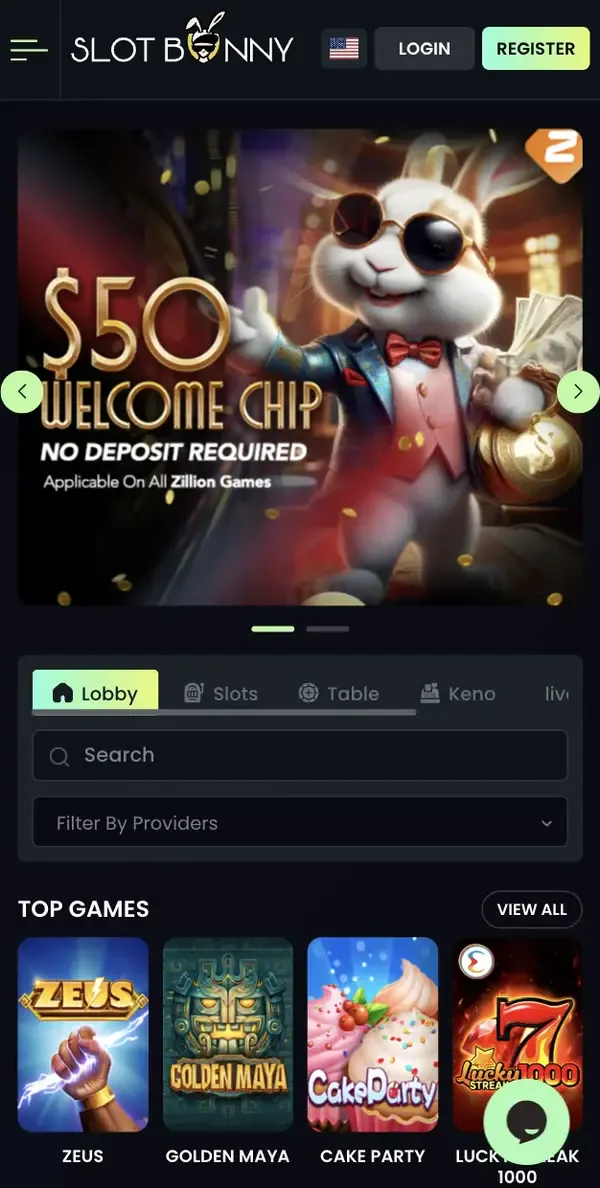Jump to the second banner indicator
This screenshot has height=1188, width=600.
coord(327,629)
